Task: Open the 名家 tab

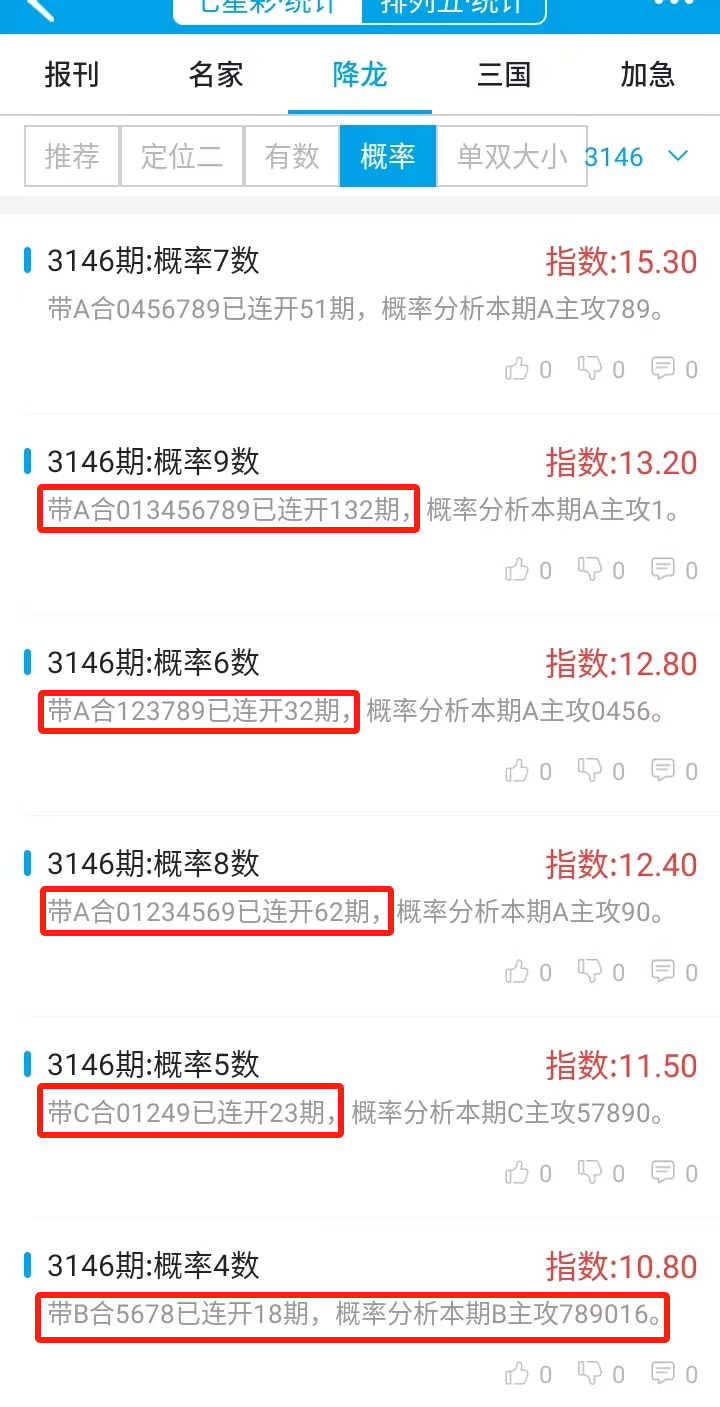Action: coord(216,75)
